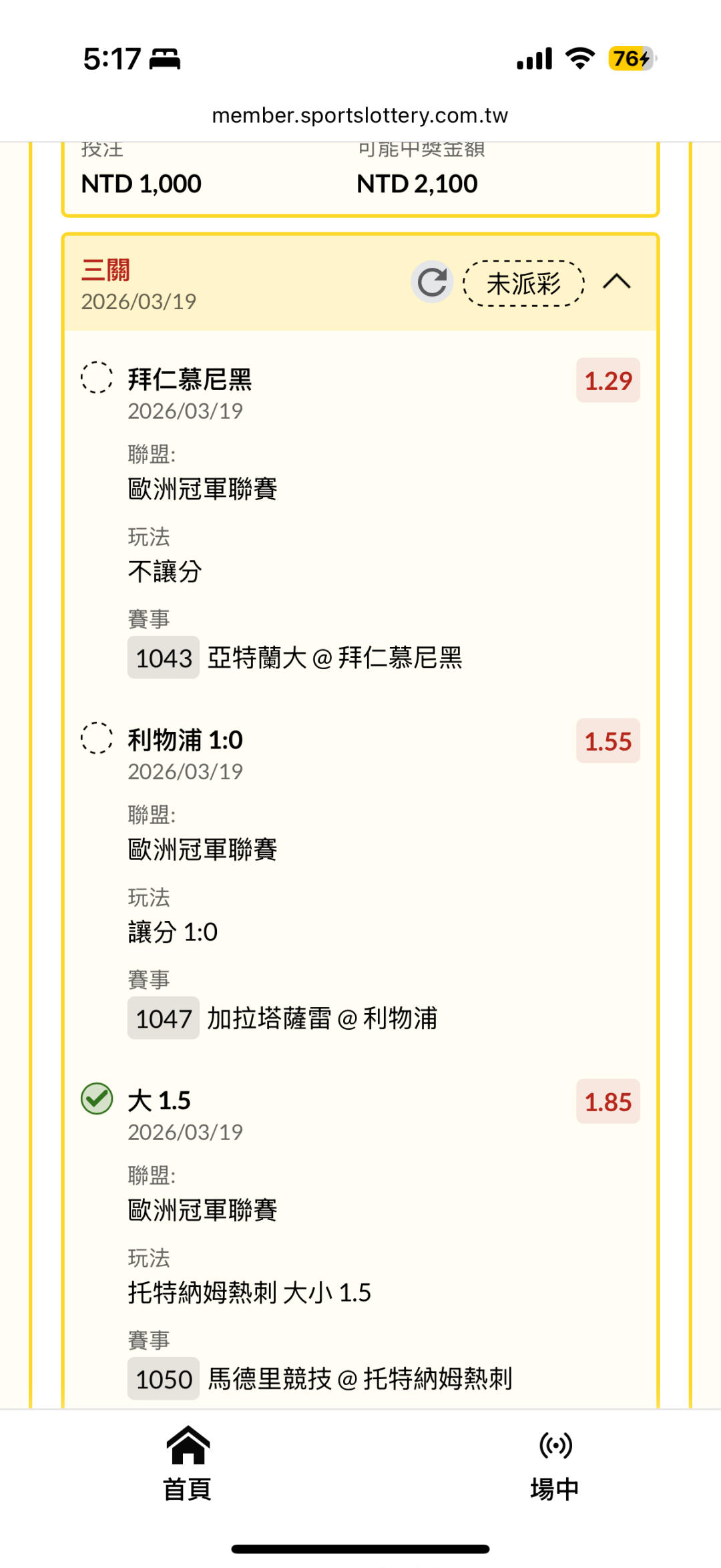Screen dimensions: 721x1568
Task: Switch to the 場中 live tab
Action: click(555, 1464)
